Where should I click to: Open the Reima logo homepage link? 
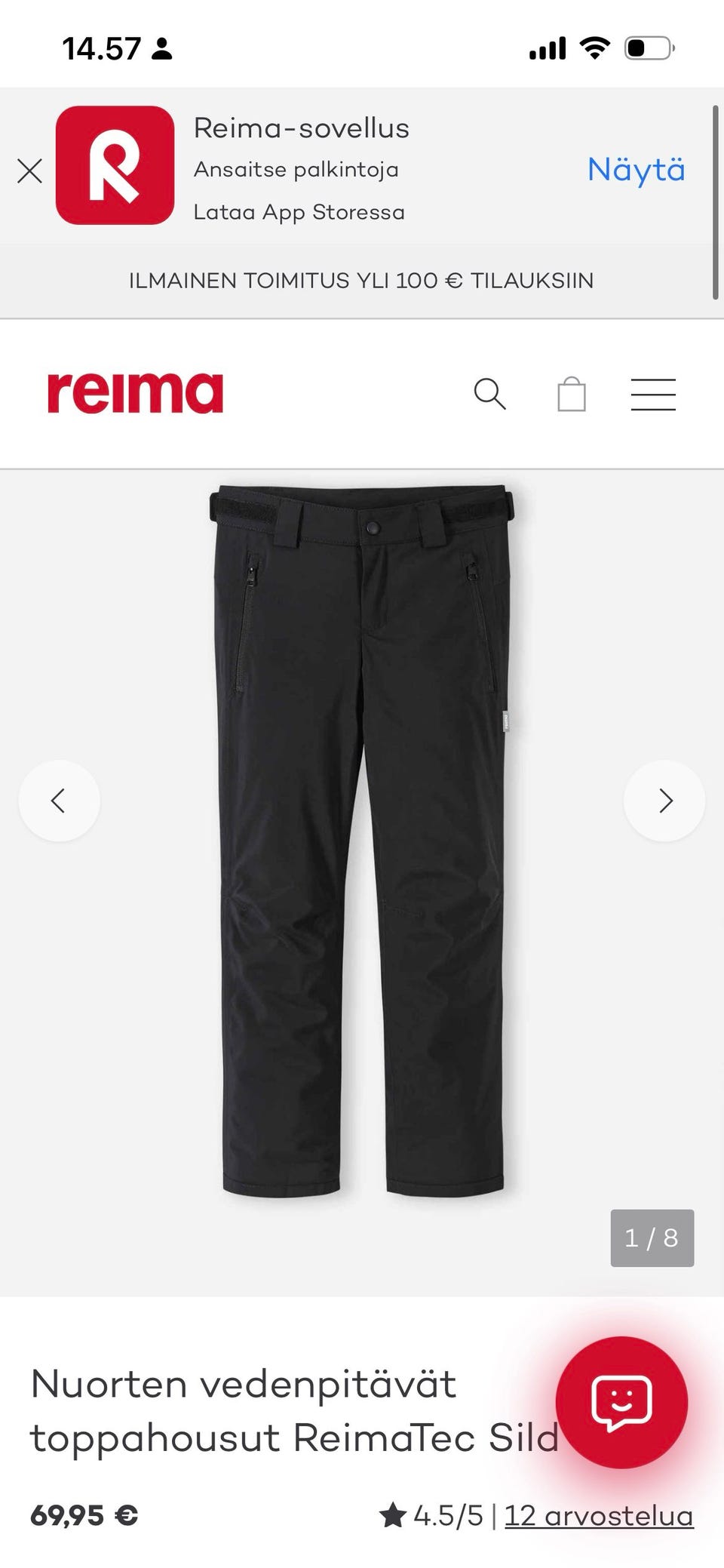click(136, 393)
